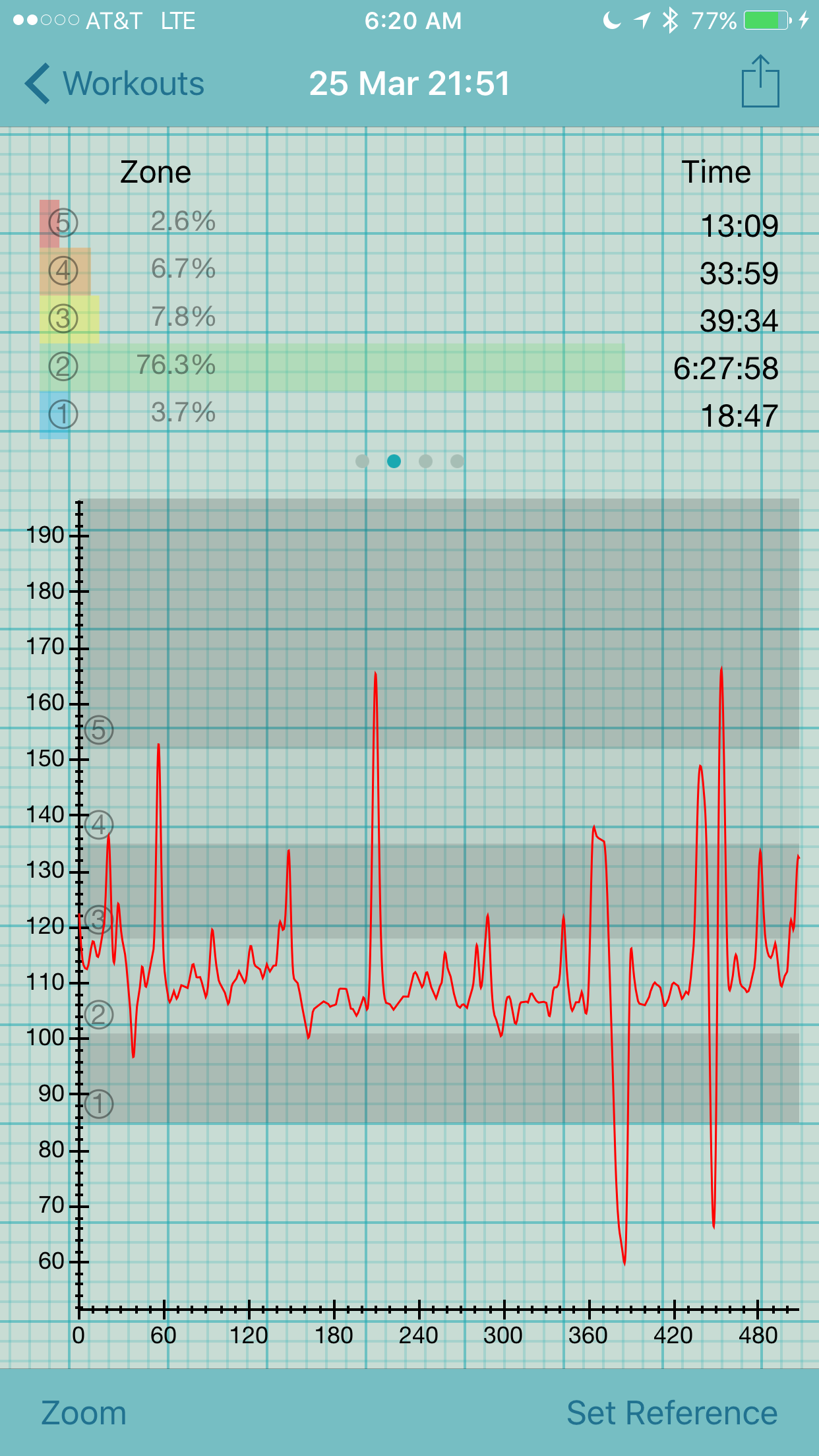Select the third page indicator dot
This screenshot has height=1456, width=819.
point(425,461)
